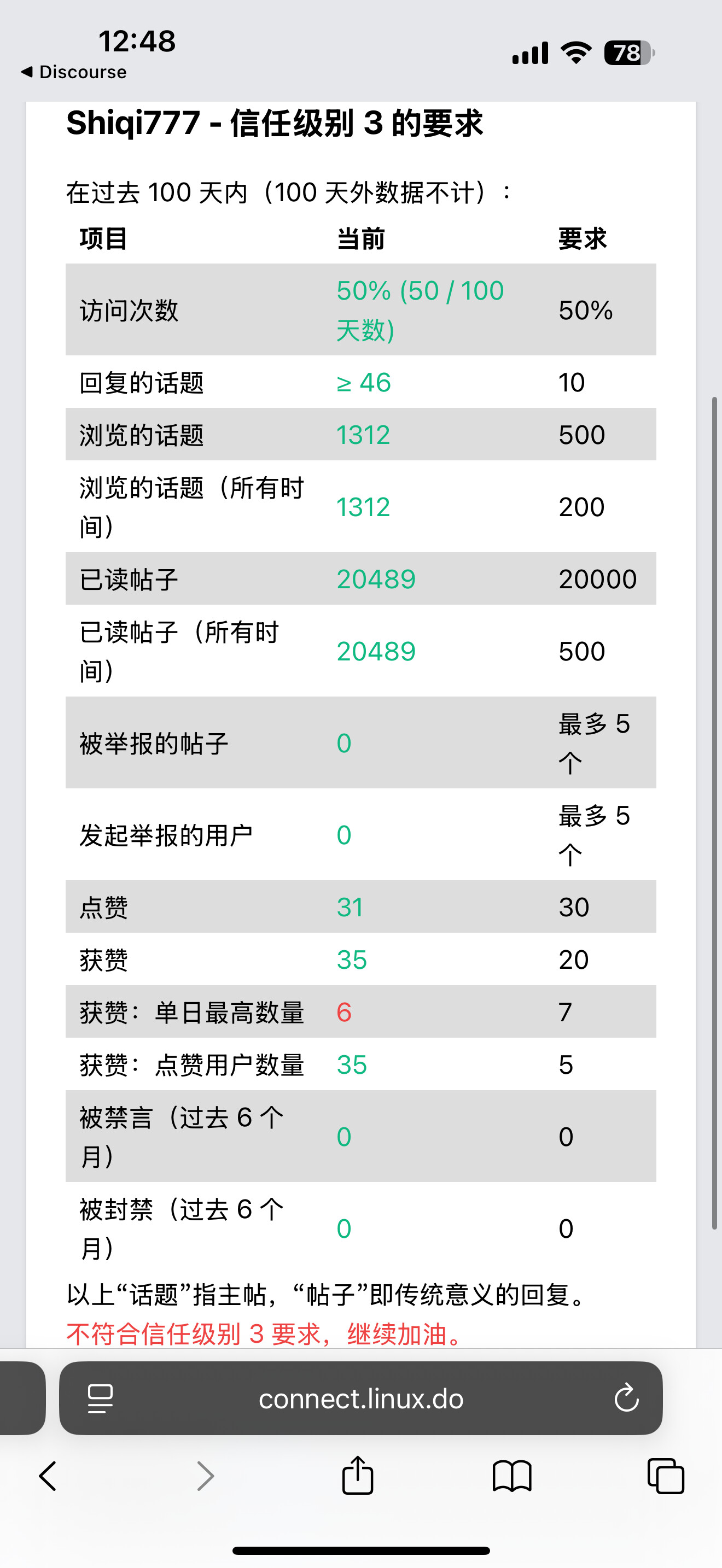
Task: Reload the page
Action: pyautogui.click(x=626, y=1398)
